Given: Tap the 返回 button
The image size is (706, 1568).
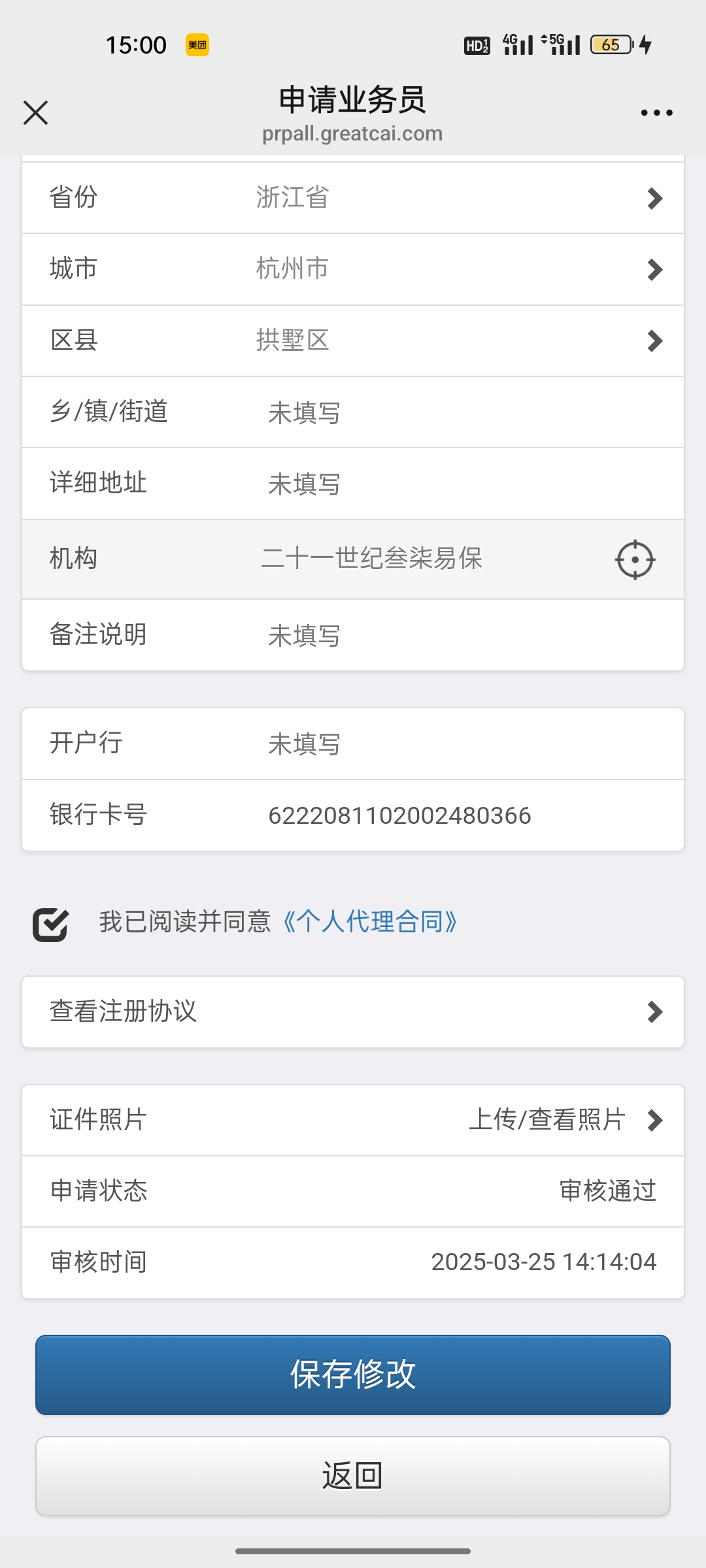Looking at the screenshot, I should click(x=353, y=1476).
